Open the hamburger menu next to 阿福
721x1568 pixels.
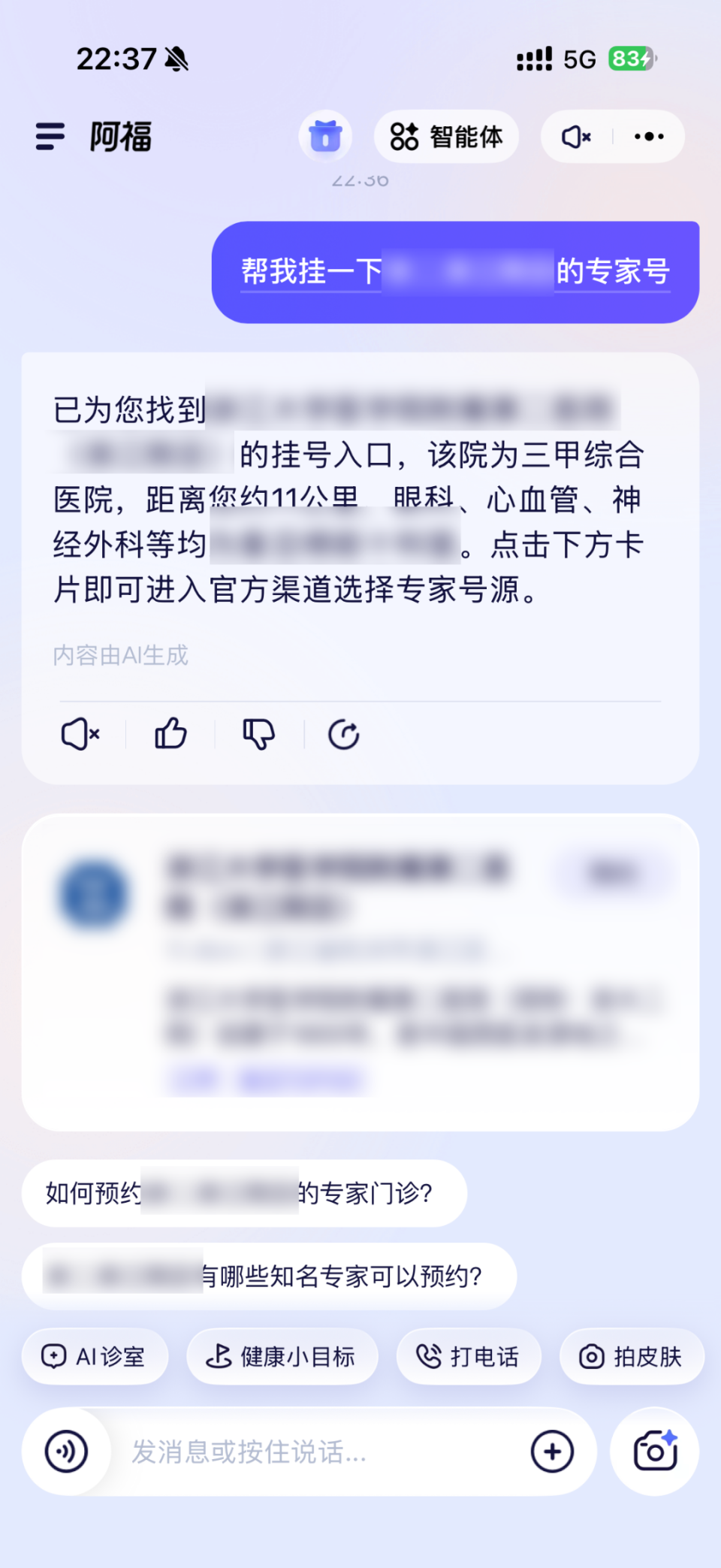pyautogui.click(x=50, y=137)
